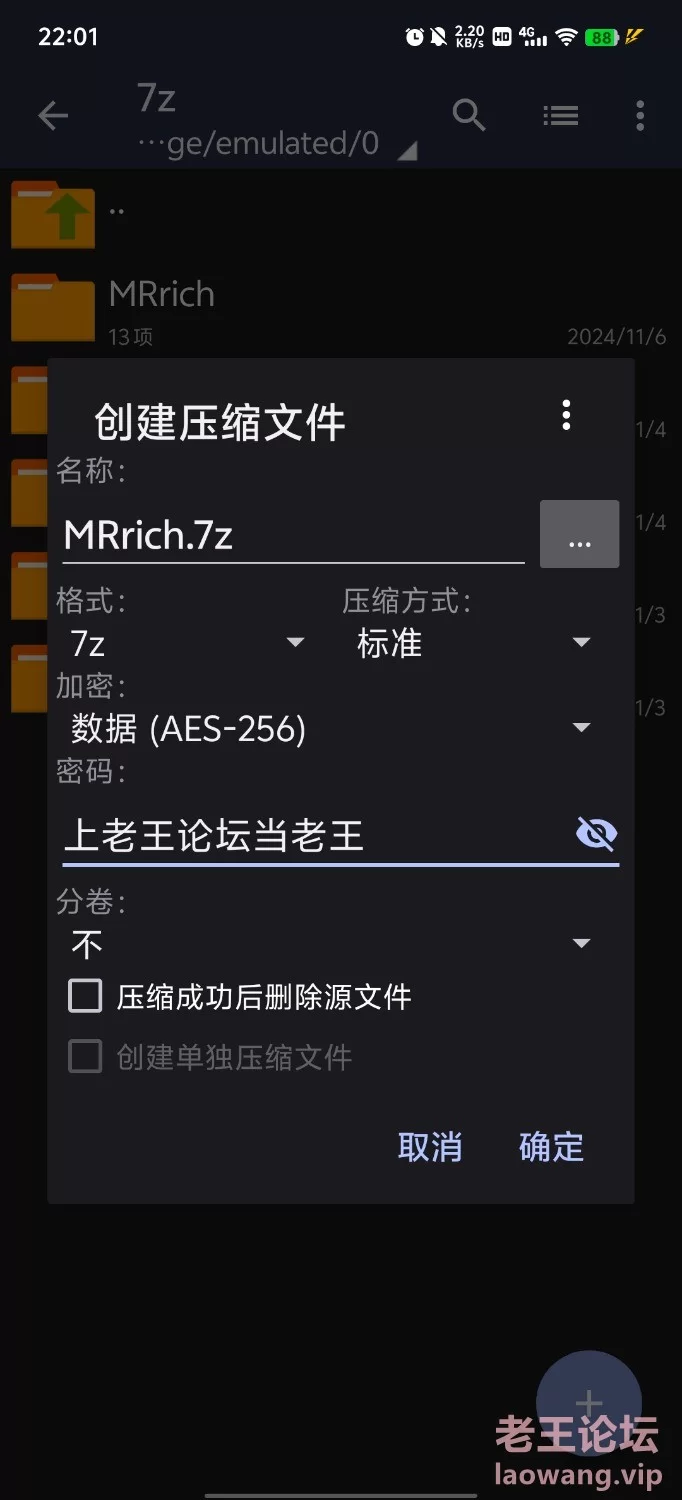Toggle password visibility with the eye icon
The height and width of the screenshot is (1500, 682).
596,834
